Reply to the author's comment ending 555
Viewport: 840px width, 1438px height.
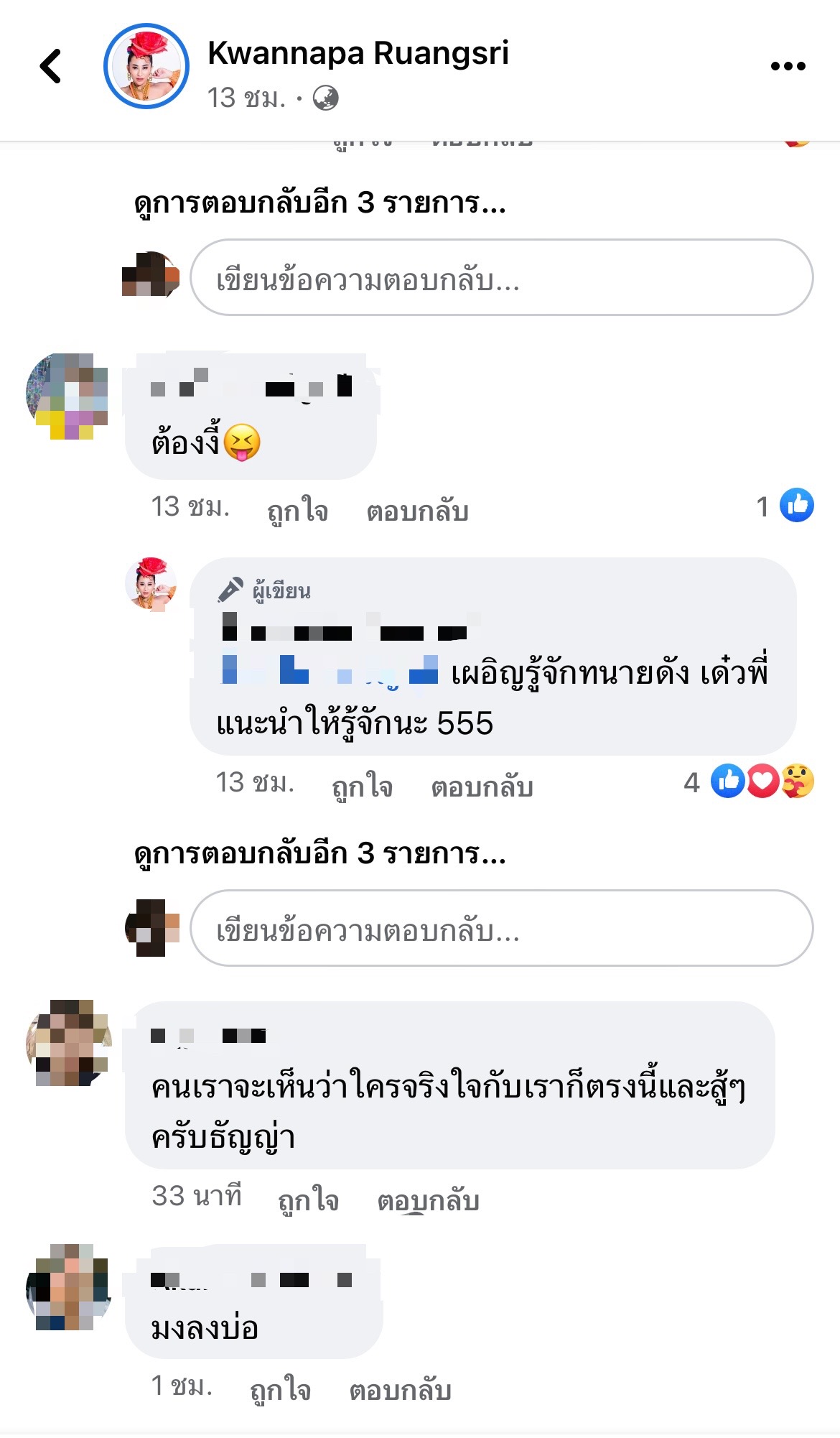[482, 787]
